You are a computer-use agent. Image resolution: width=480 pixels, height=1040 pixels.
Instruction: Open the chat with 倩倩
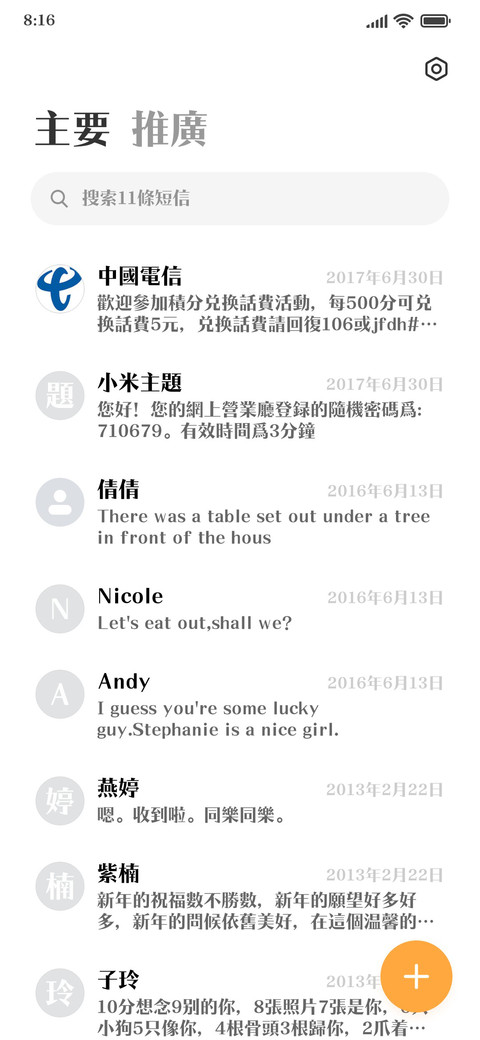coord(240,512)
